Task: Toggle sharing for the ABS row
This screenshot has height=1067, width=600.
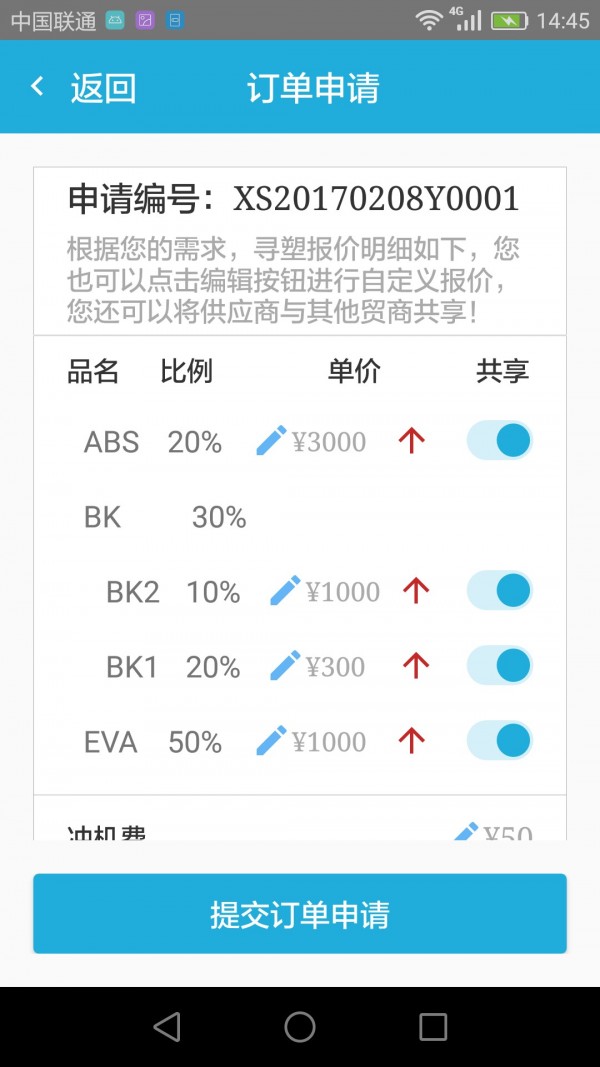Action: point(500,441)
